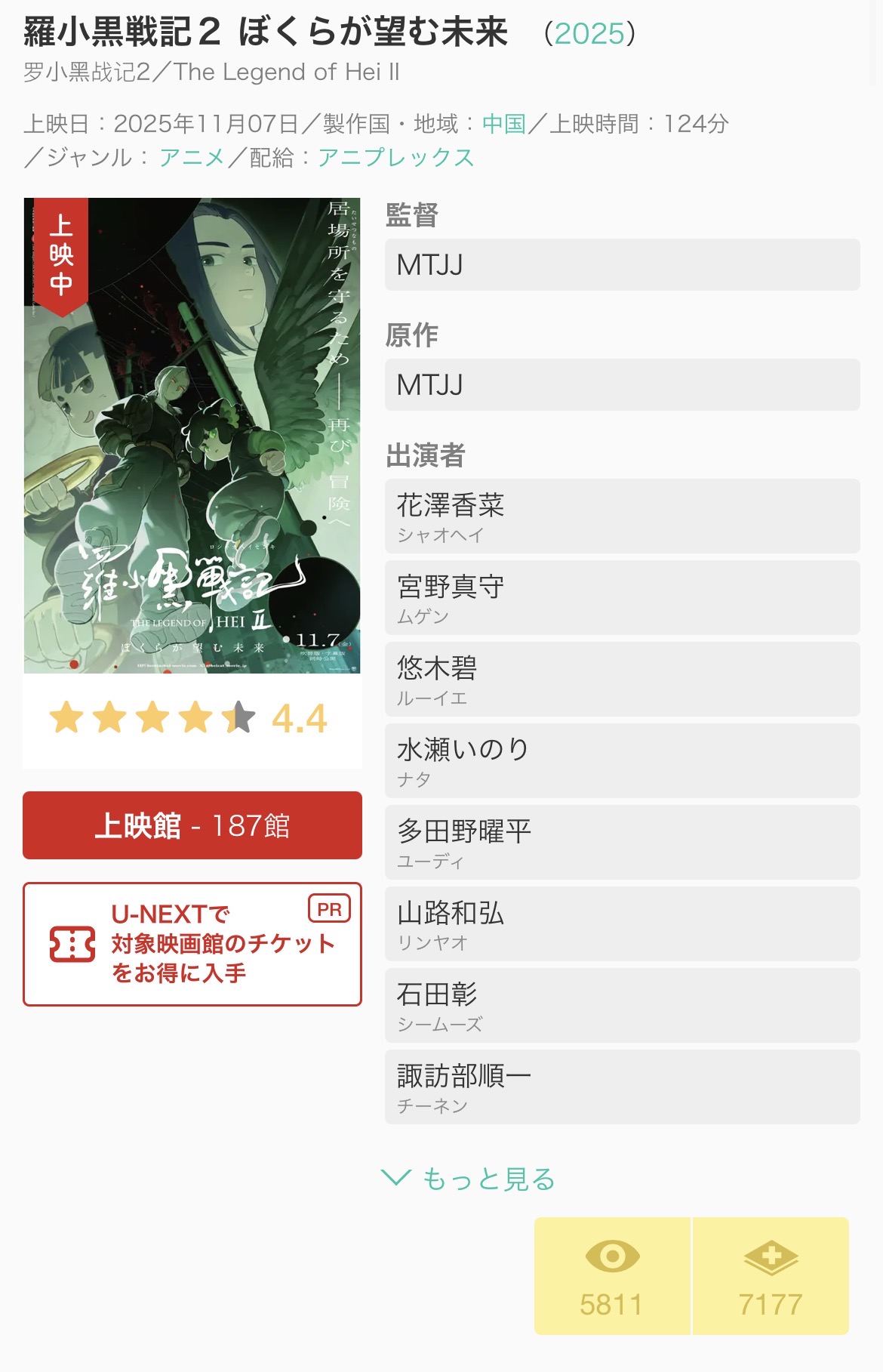
Task: Open director MTJJ under 監督
Action: [622, 265]
